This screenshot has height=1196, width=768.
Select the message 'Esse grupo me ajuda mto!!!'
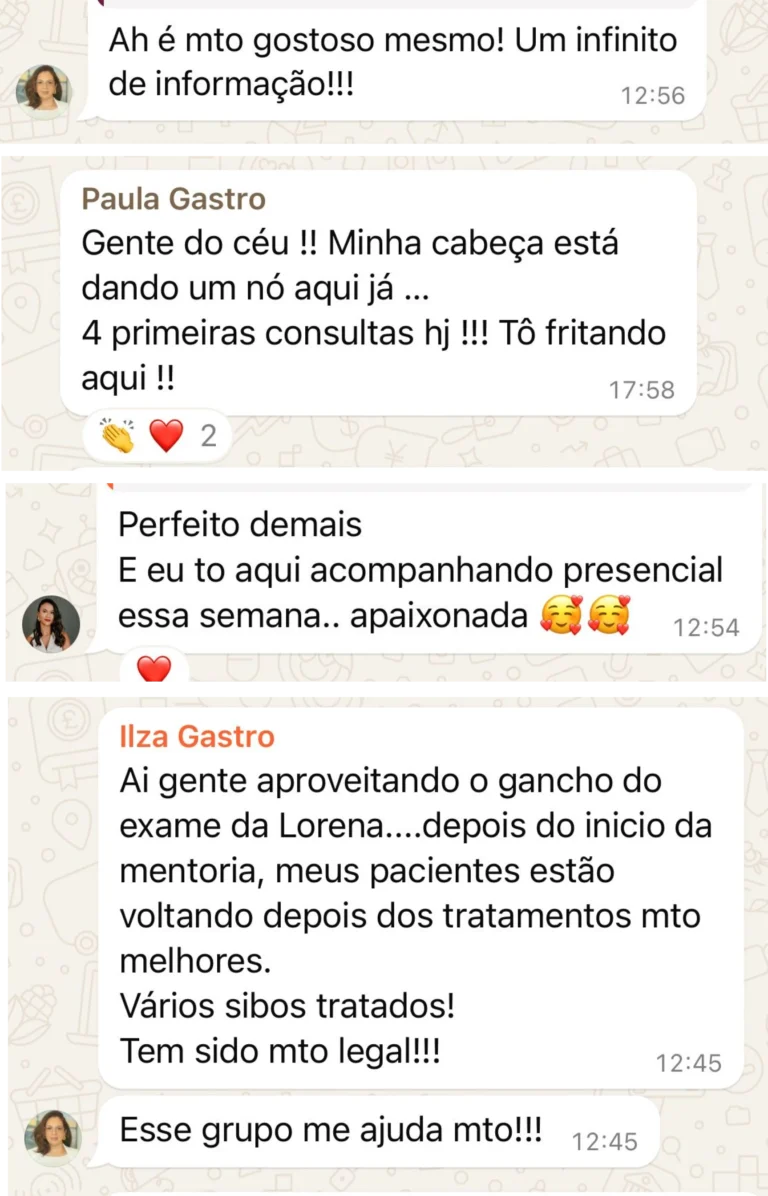point(330,1129)
